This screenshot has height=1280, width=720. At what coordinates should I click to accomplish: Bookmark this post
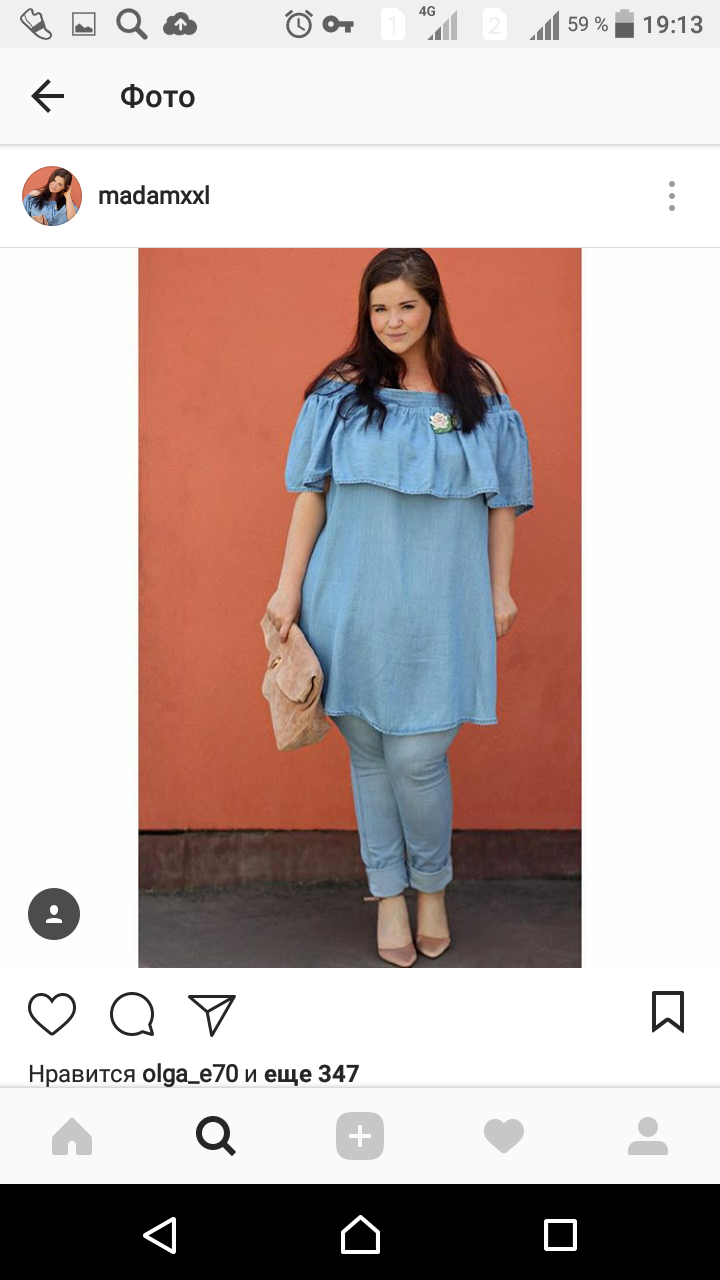coord(668,1012)
